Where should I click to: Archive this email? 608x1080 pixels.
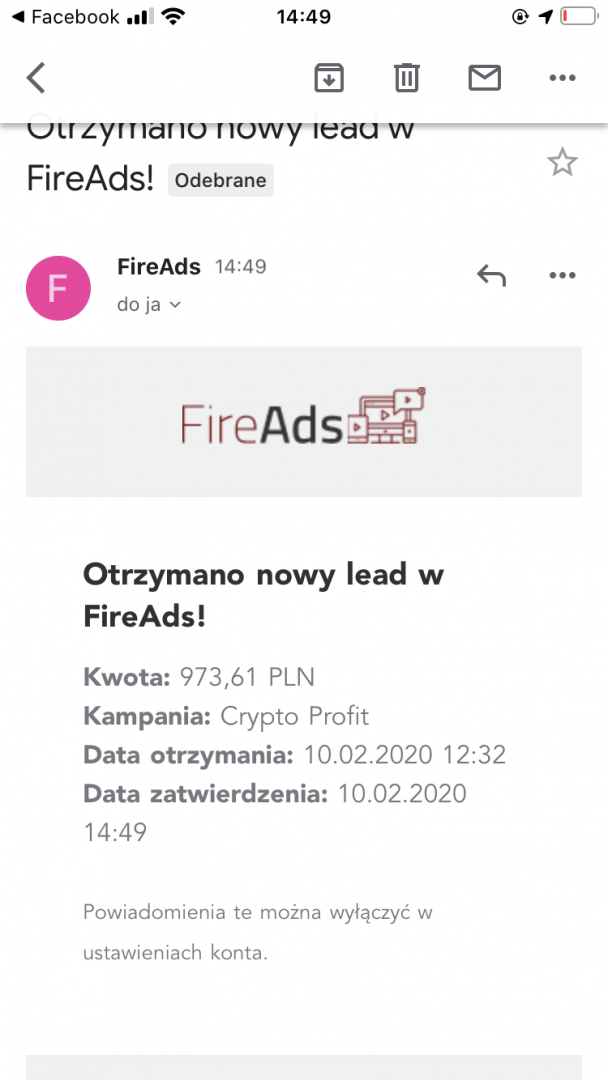coord(329,78)
